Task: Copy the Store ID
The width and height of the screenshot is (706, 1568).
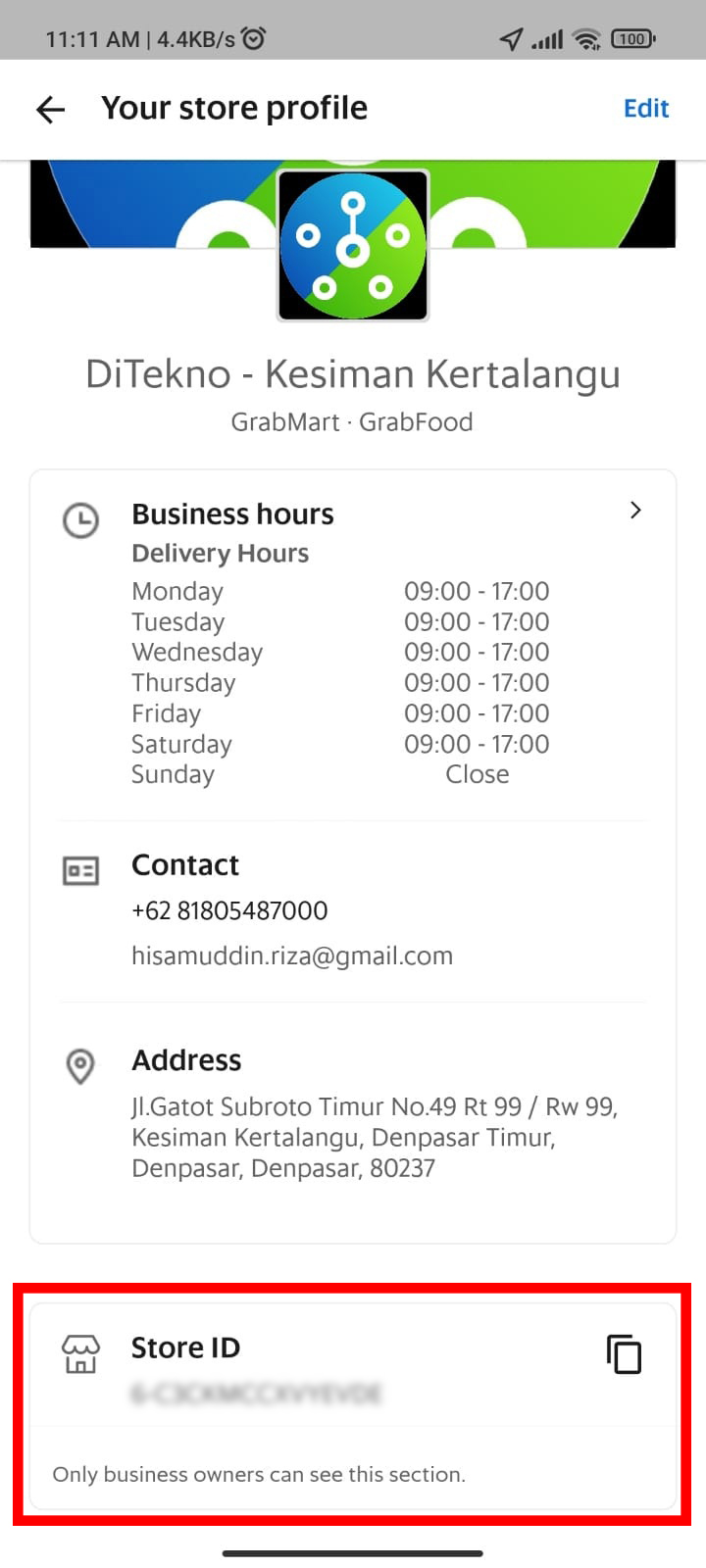Action: coord(624,1354)
